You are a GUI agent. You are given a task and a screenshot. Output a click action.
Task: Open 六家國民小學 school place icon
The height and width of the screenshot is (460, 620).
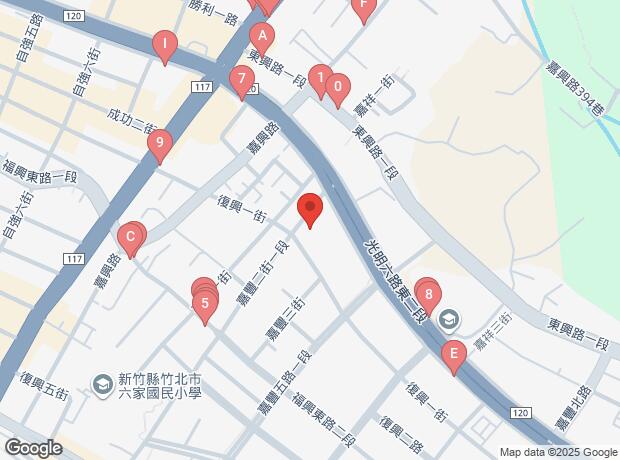pyautogui.click(x=103, y=385)
